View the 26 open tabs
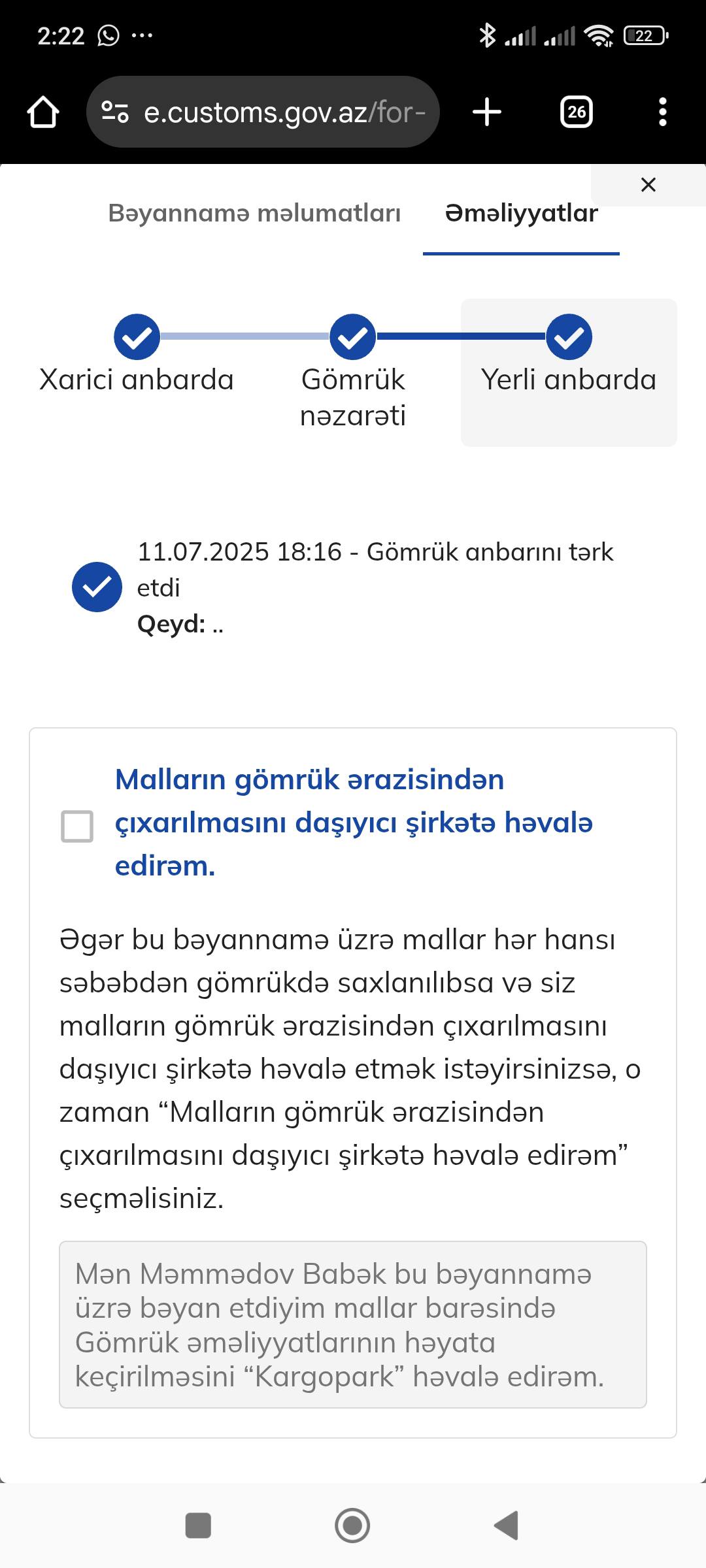The image size is (706, 1568). (x=577, y=112)
